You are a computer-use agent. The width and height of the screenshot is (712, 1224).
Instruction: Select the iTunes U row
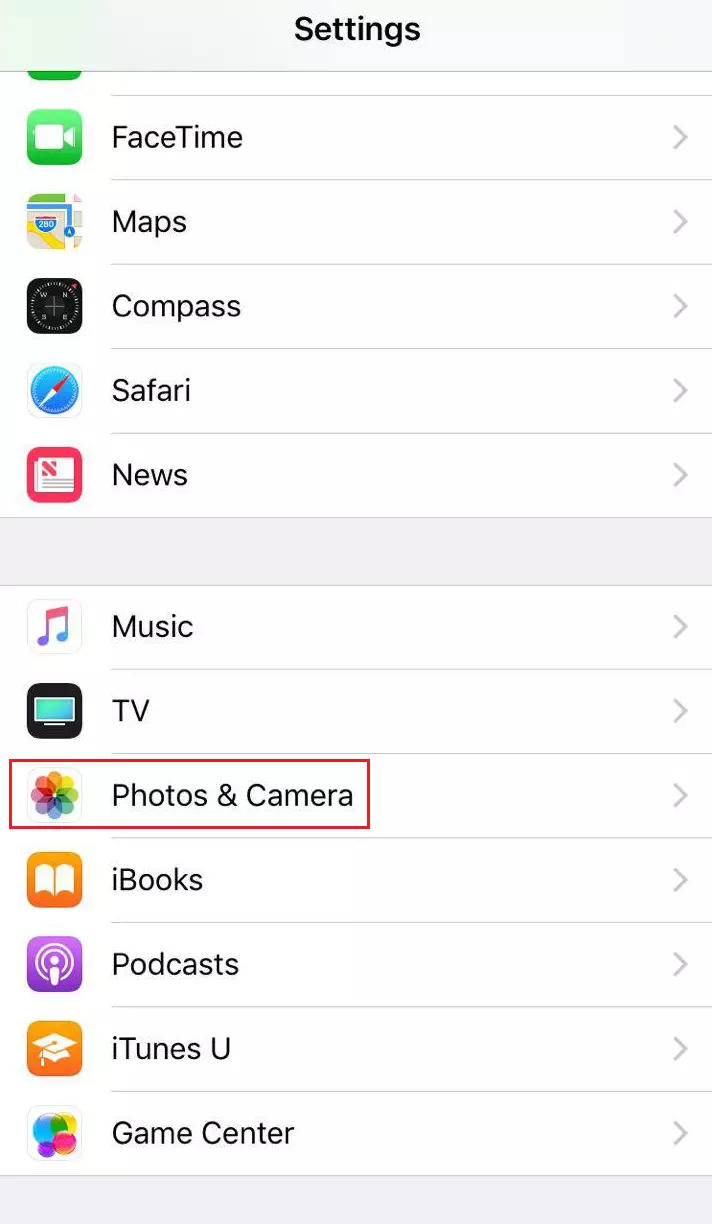coord(356,1048)
